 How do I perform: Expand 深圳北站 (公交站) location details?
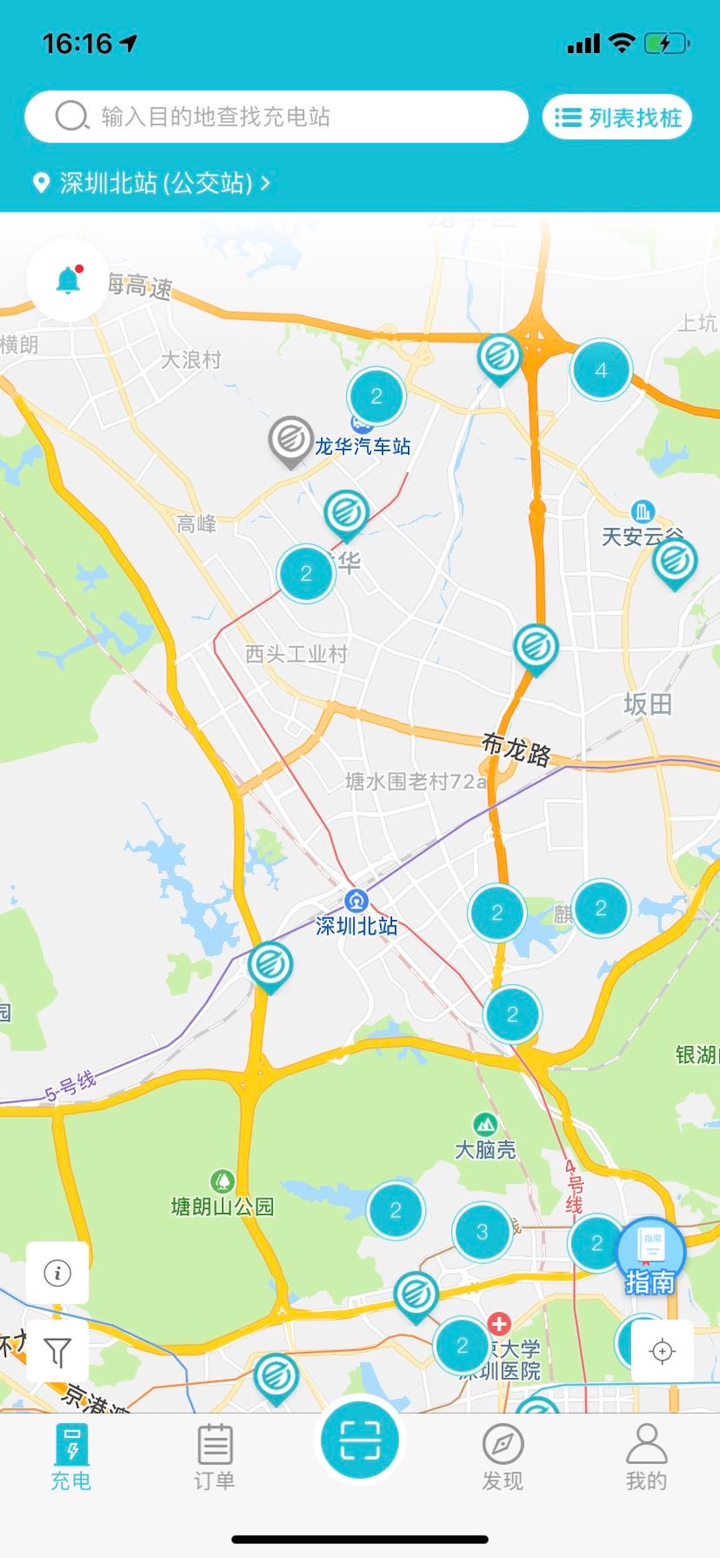pyautogui.click(x=150, y=183)
